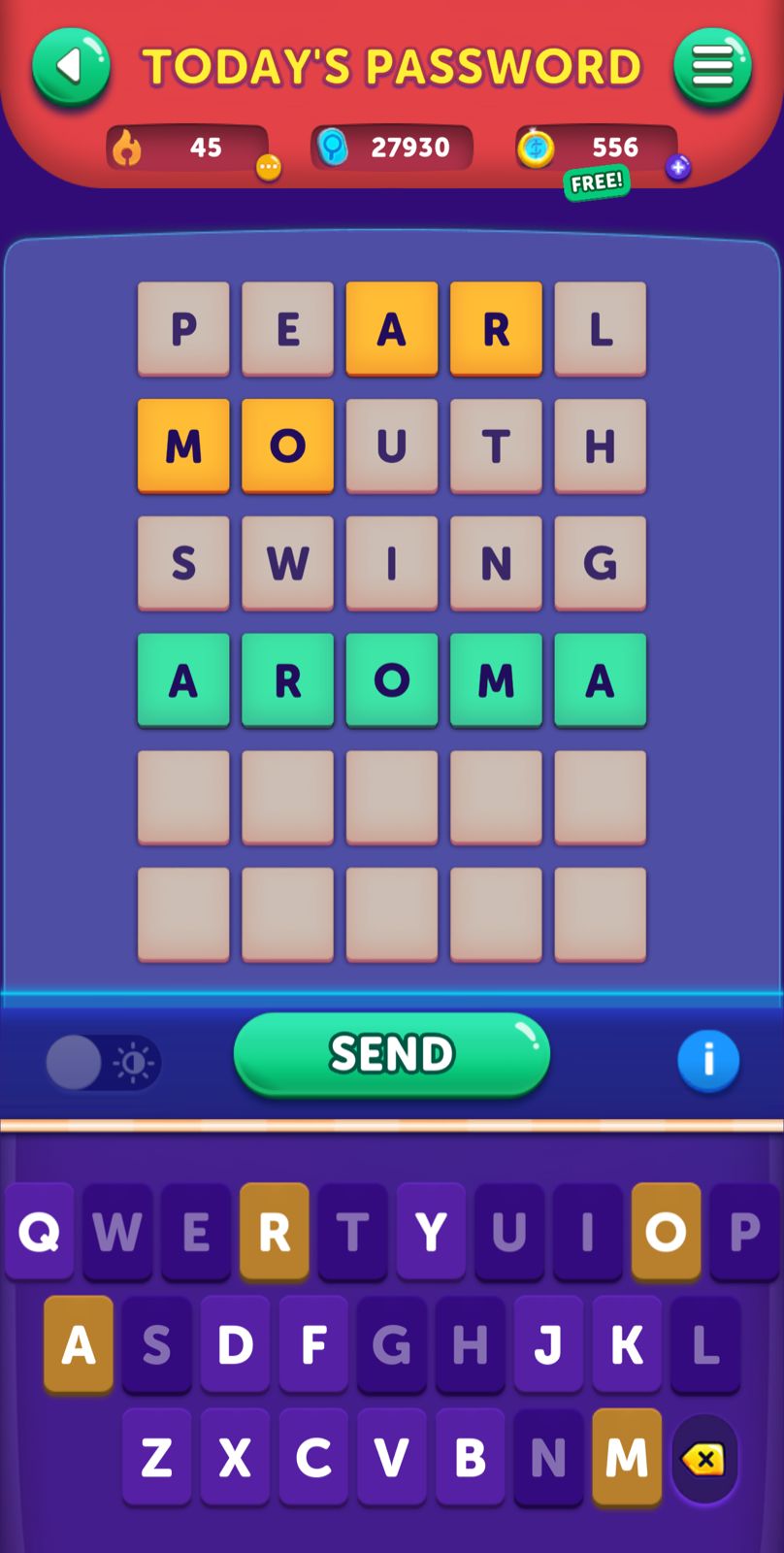
Task: Hit the Y key on keyboard
Action: [x=431, y=1232]
